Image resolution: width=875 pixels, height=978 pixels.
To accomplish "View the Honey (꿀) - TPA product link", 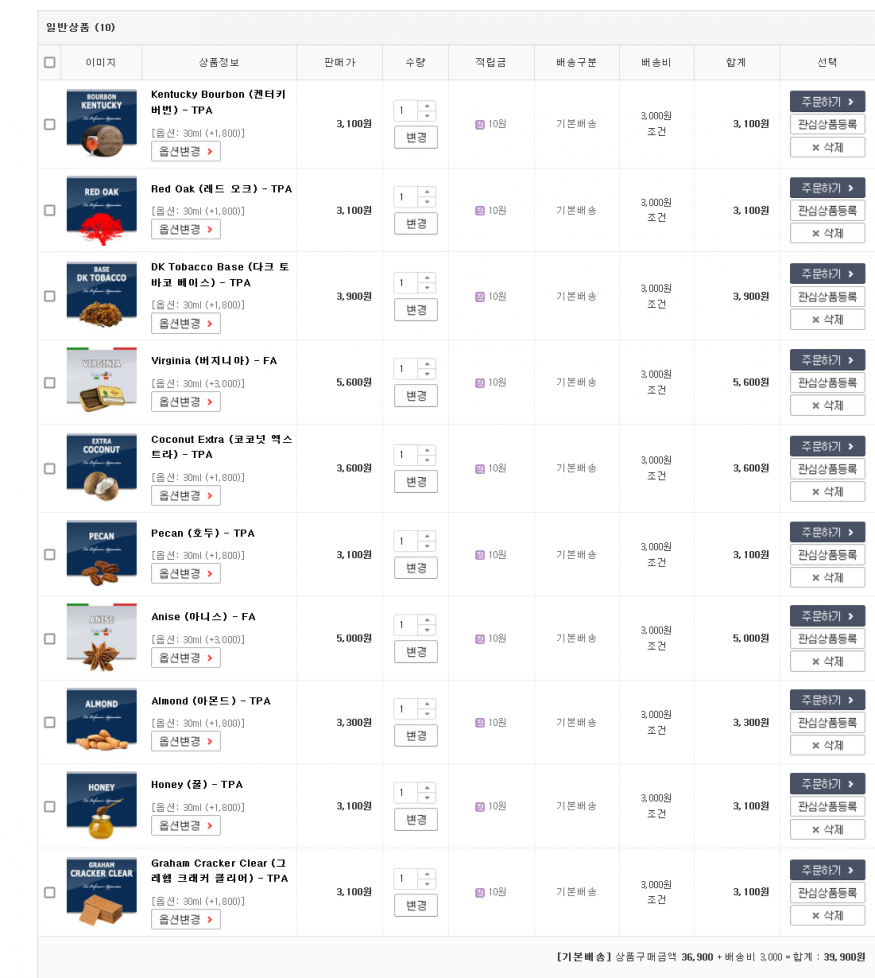I will click(x=196, y=785).
